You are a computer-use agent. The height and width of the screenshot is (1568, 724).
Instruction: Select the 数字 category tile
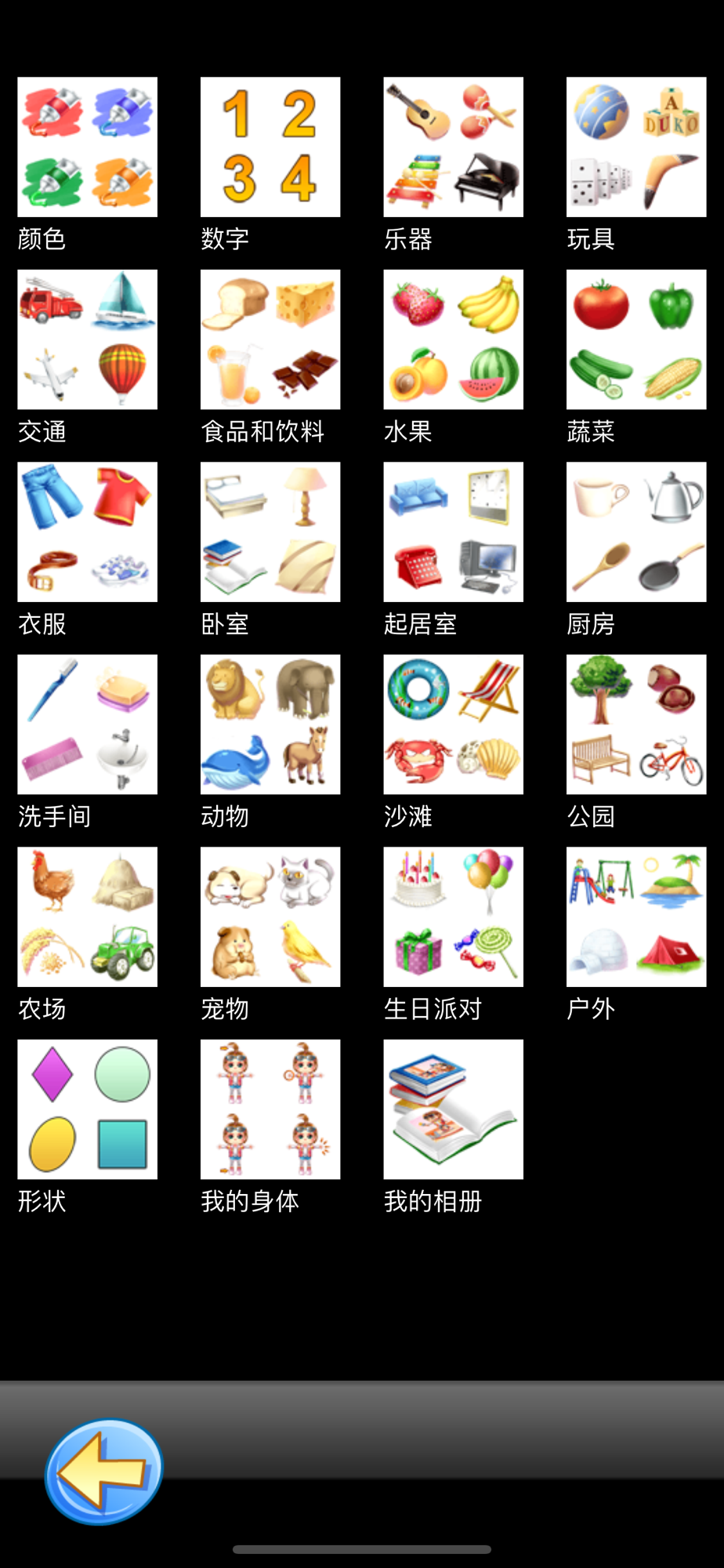point(270,147)
